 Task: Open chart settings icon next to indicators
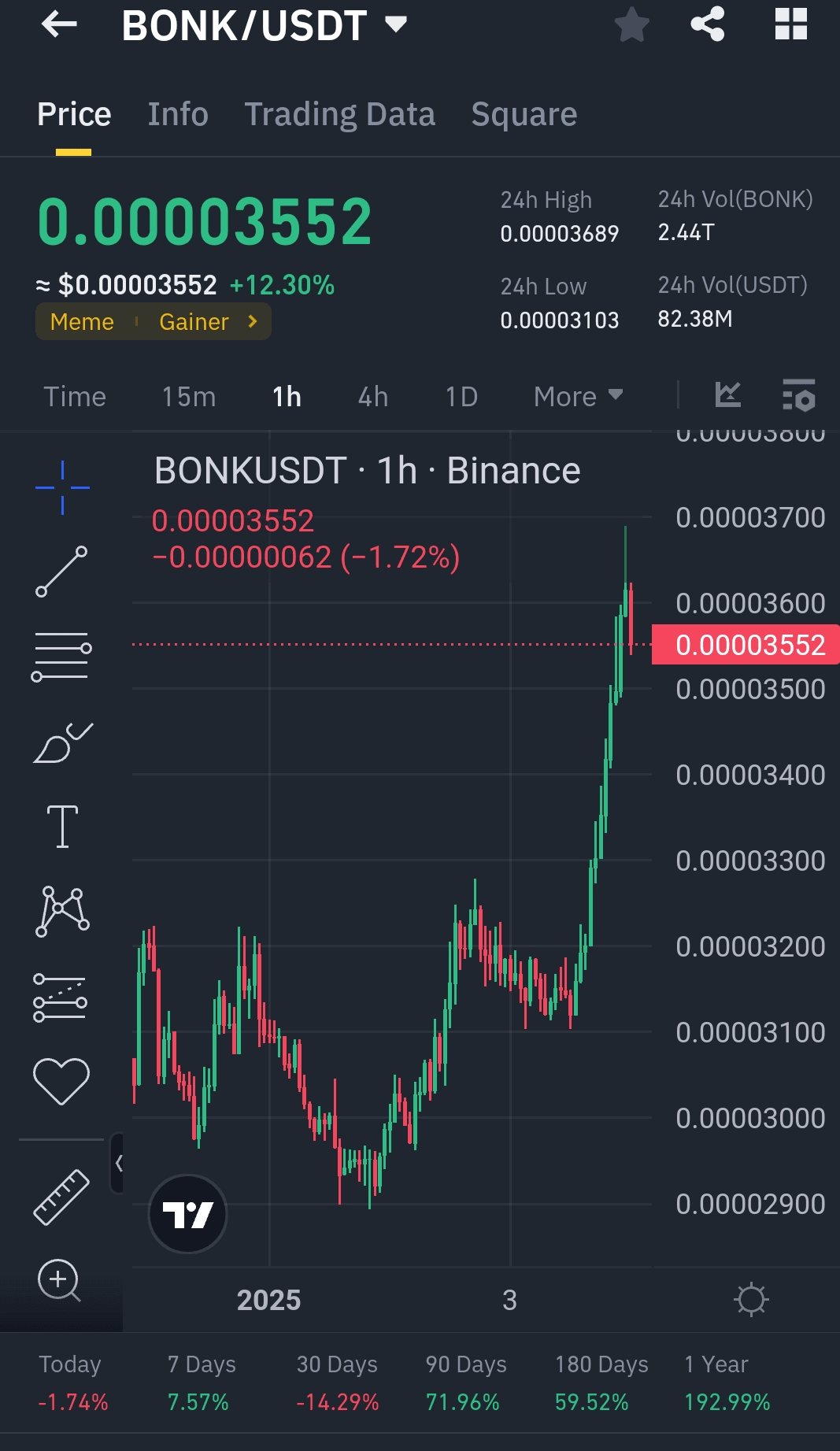pos(798,394)
